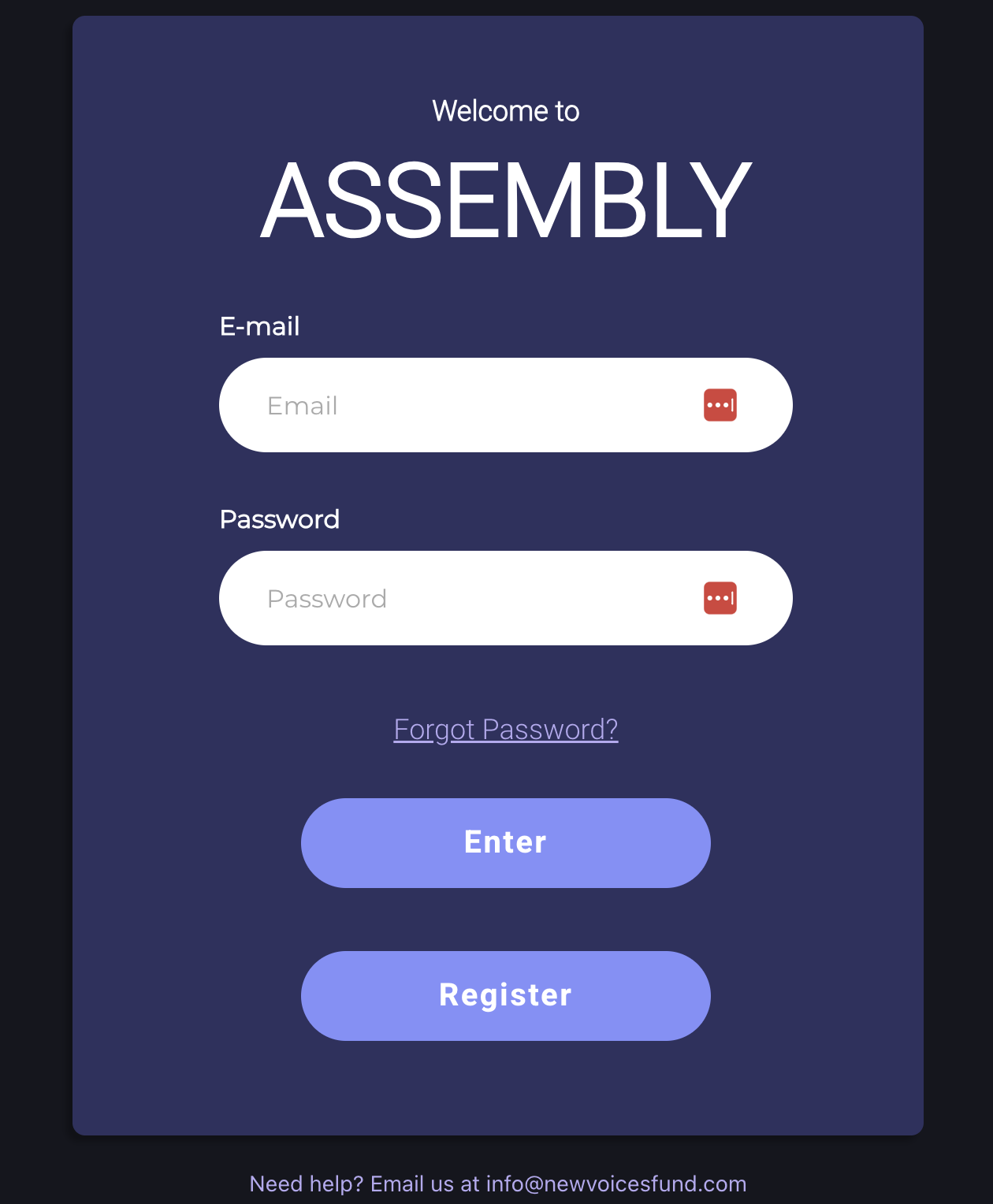
Task: Open password manager icon in Email field
Action: click(x=720, y=405)
